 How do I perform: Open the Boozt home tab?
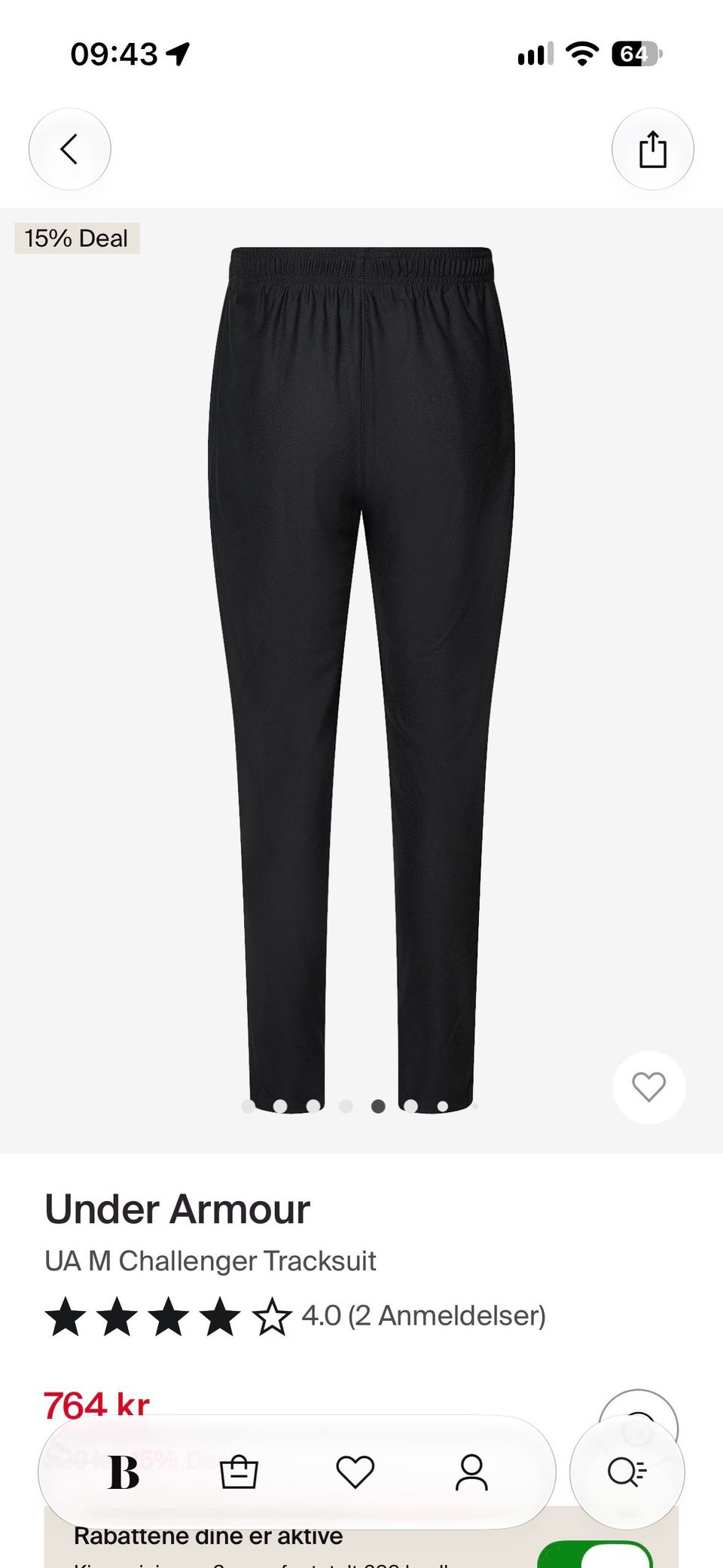123,1472
